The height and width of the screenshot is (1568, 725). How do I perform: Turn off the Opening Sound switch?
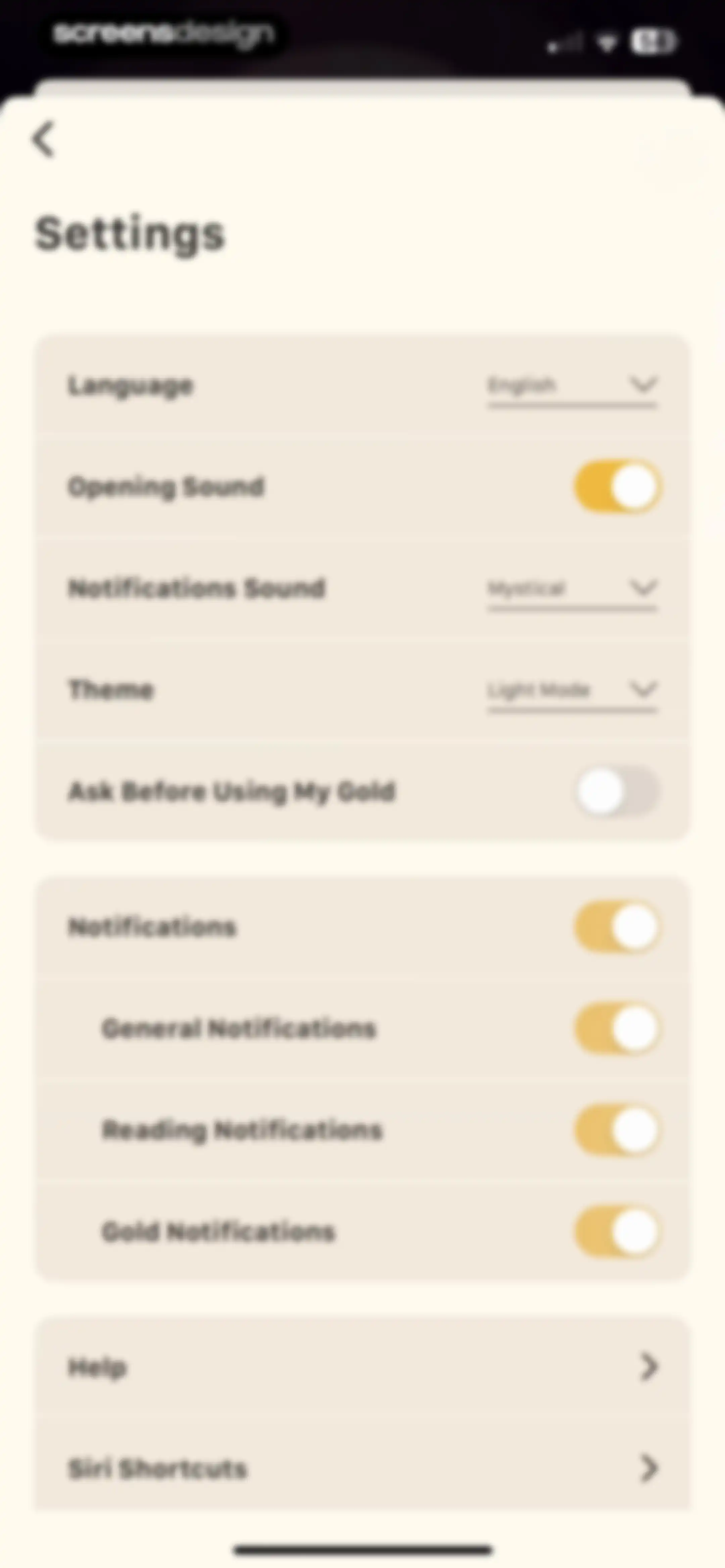coord(618,487)
